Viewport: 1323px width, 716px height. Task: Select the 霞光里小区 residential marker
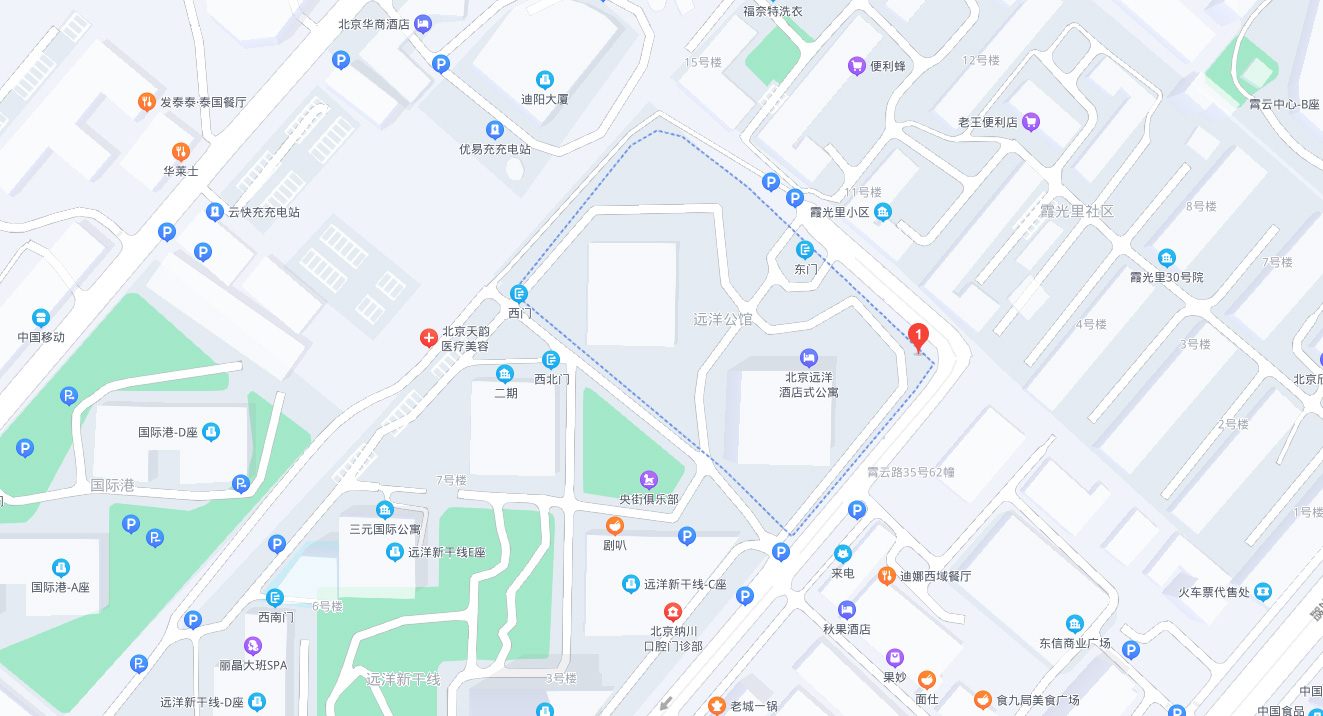882,212
